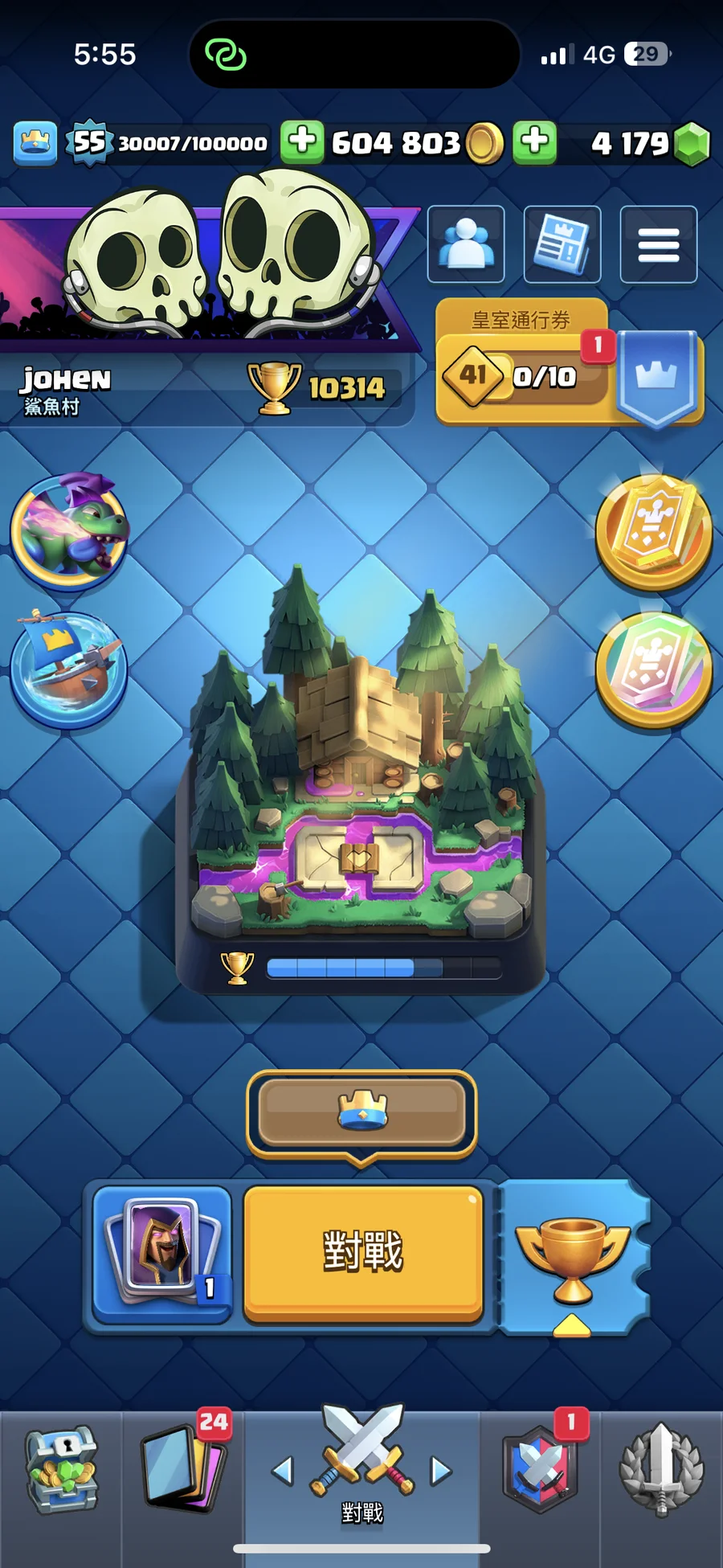Screen dimensions: 723x1568
Task: Open the rainbow card banner coin
Action: [x=653, y=669]
